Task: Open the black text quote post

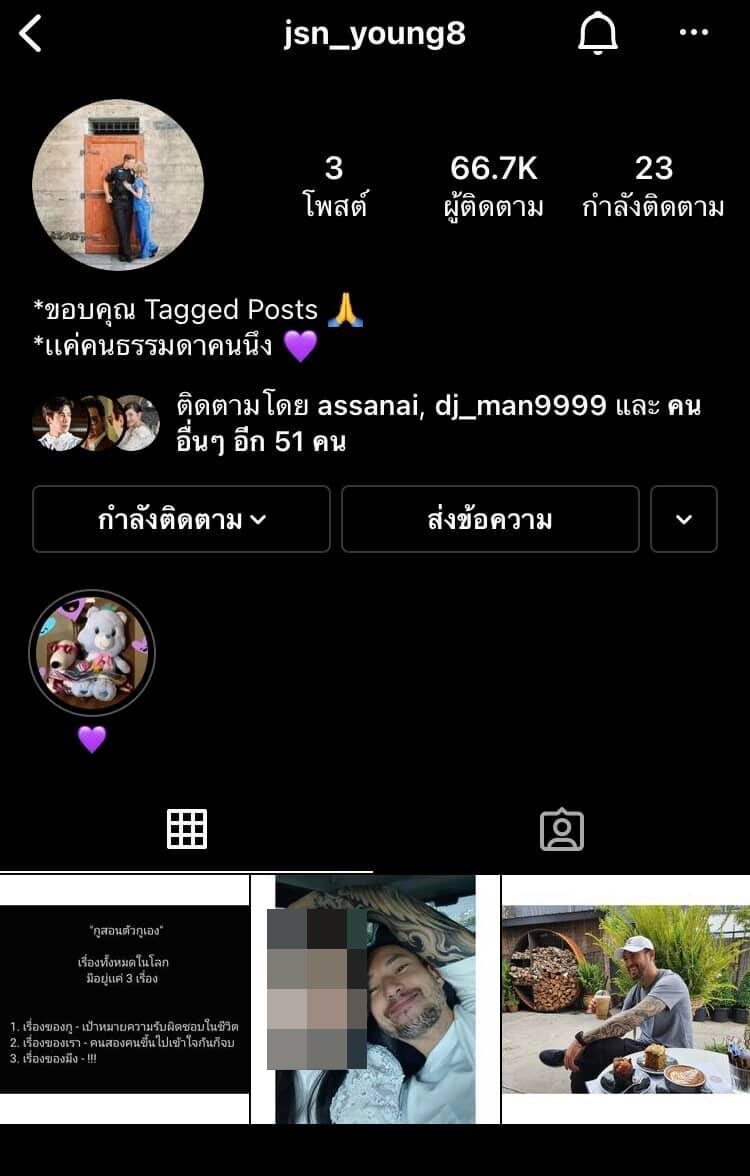Action: (124, 999)
